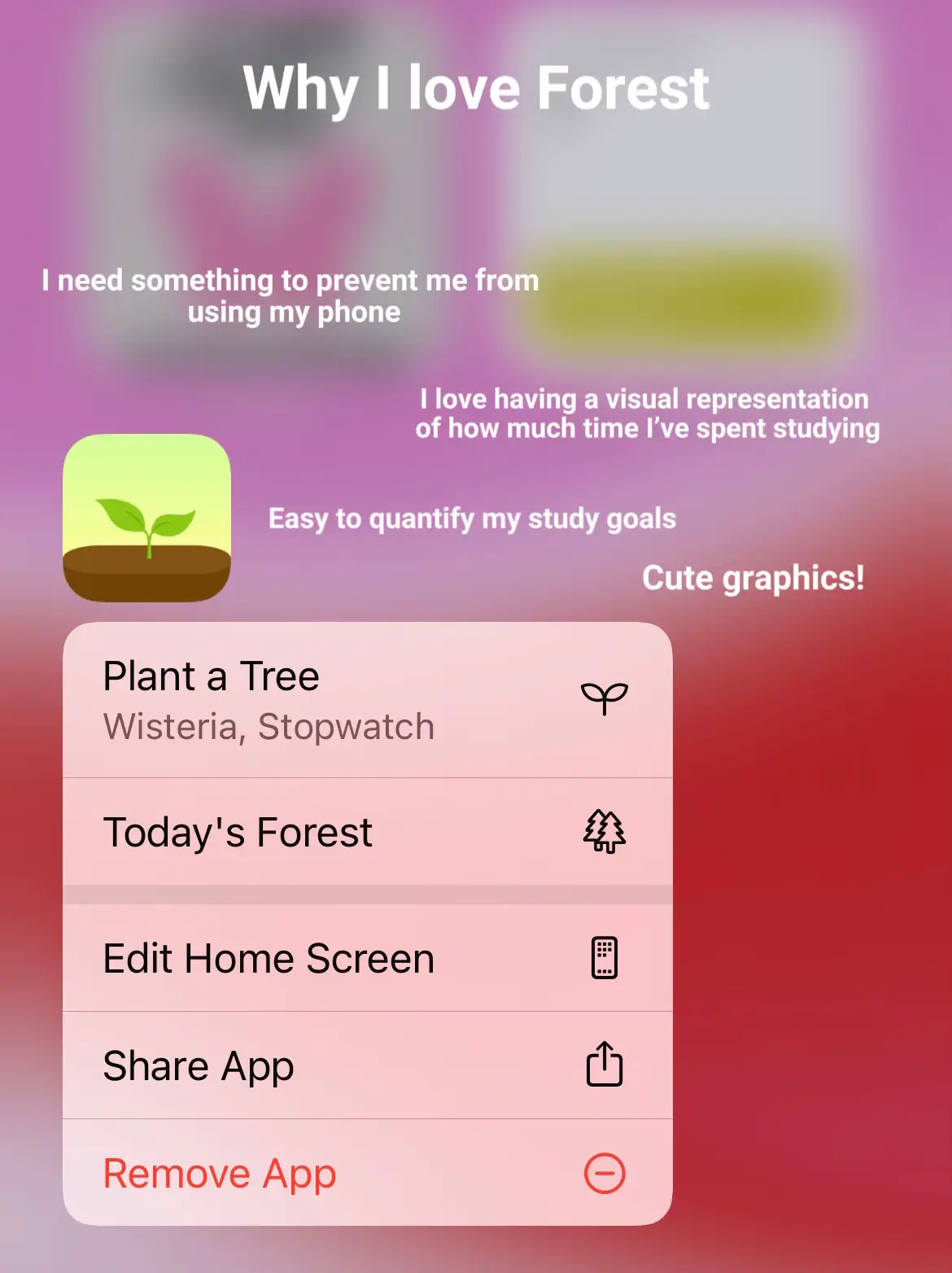Choose Edit Home Screen option
Image resolution: width=952 pixels, height=1273 pixels.
coord(269,958)
